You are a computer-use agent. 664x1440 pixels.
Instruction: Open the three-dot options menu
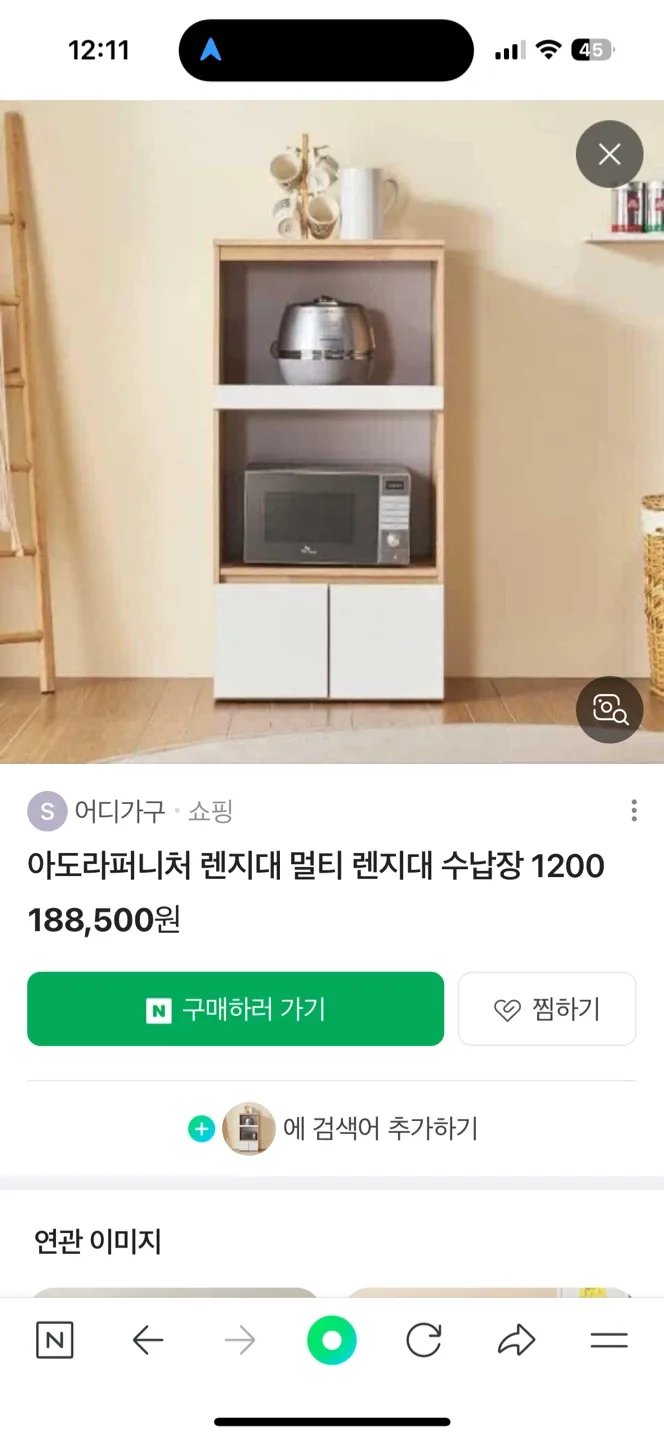[634, 811]
